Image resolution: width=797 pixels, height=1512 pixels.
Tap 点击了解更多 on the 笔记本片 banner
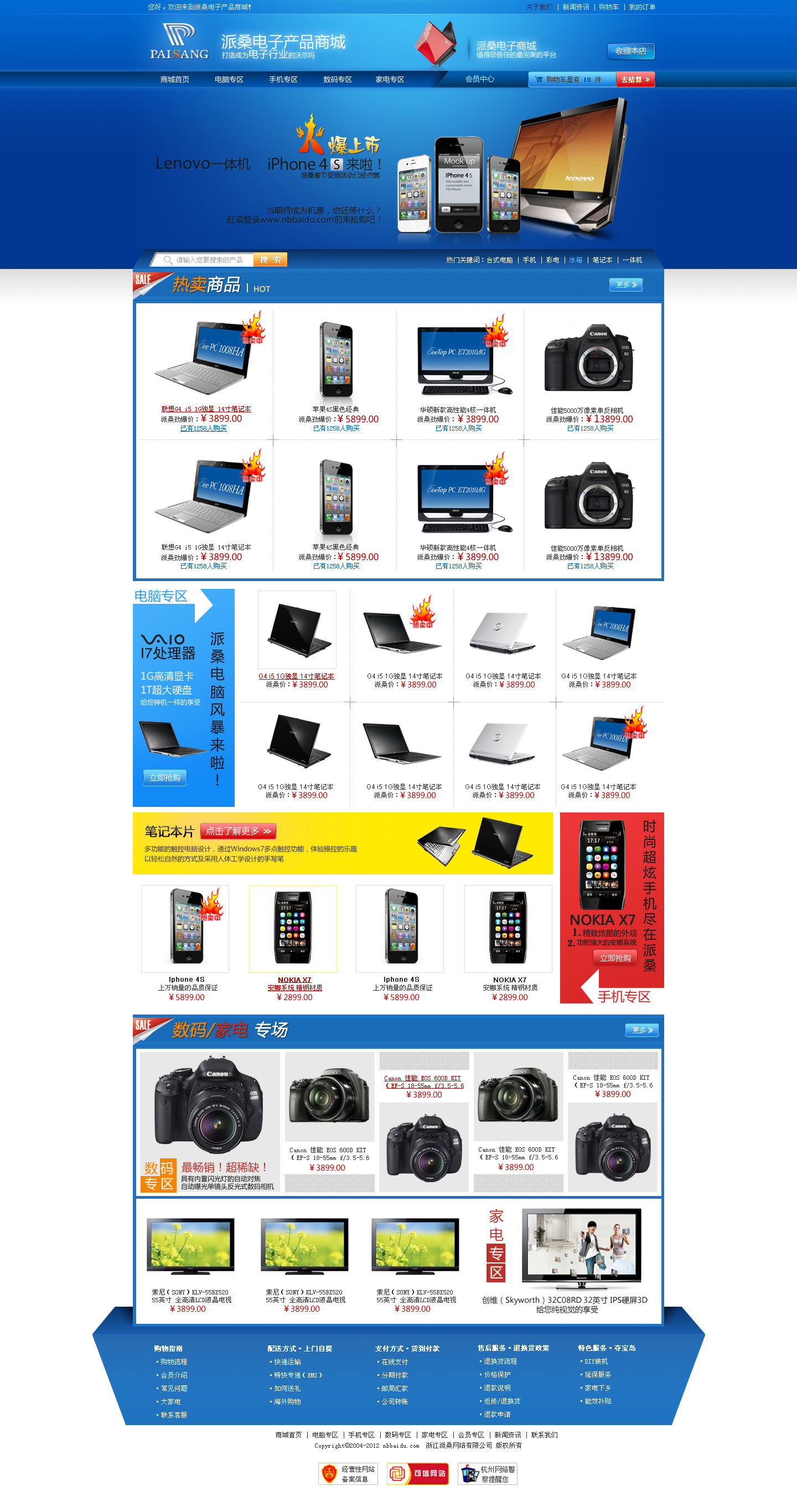pyautogui.click(x=237, y=831)
